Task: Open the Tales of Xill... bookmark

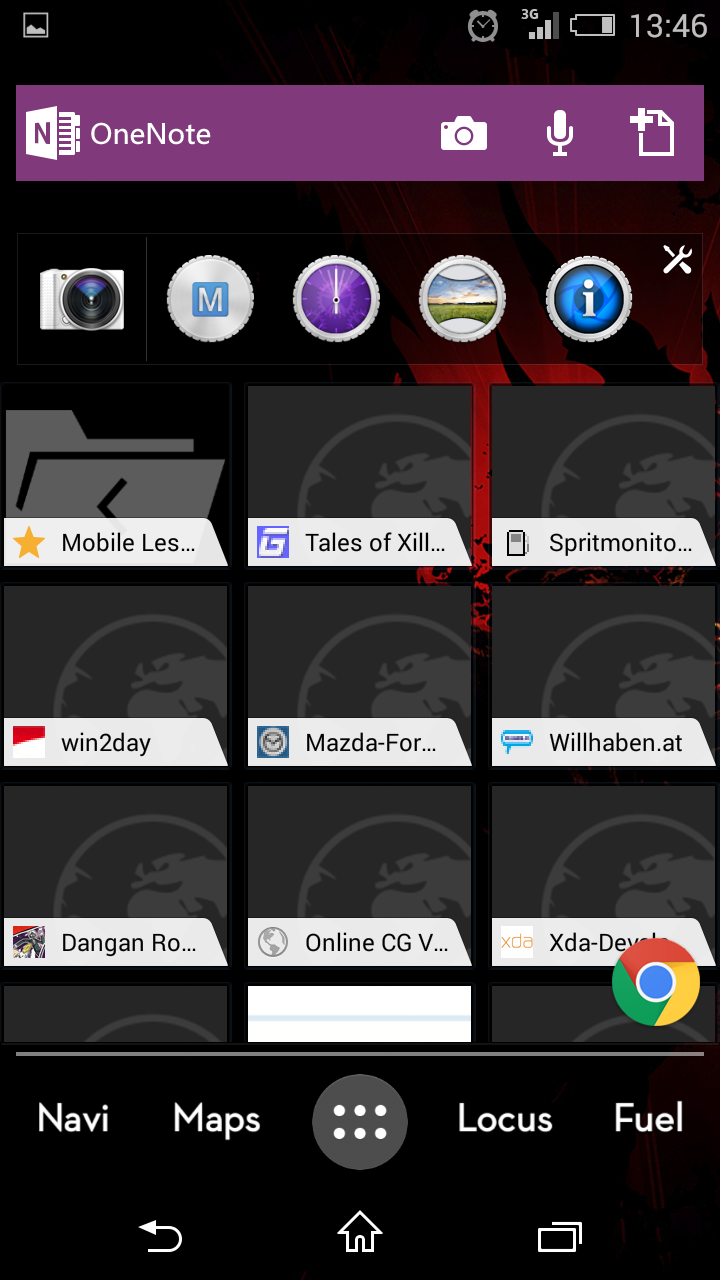Action: pyautogui.click(x=360, y=476)
